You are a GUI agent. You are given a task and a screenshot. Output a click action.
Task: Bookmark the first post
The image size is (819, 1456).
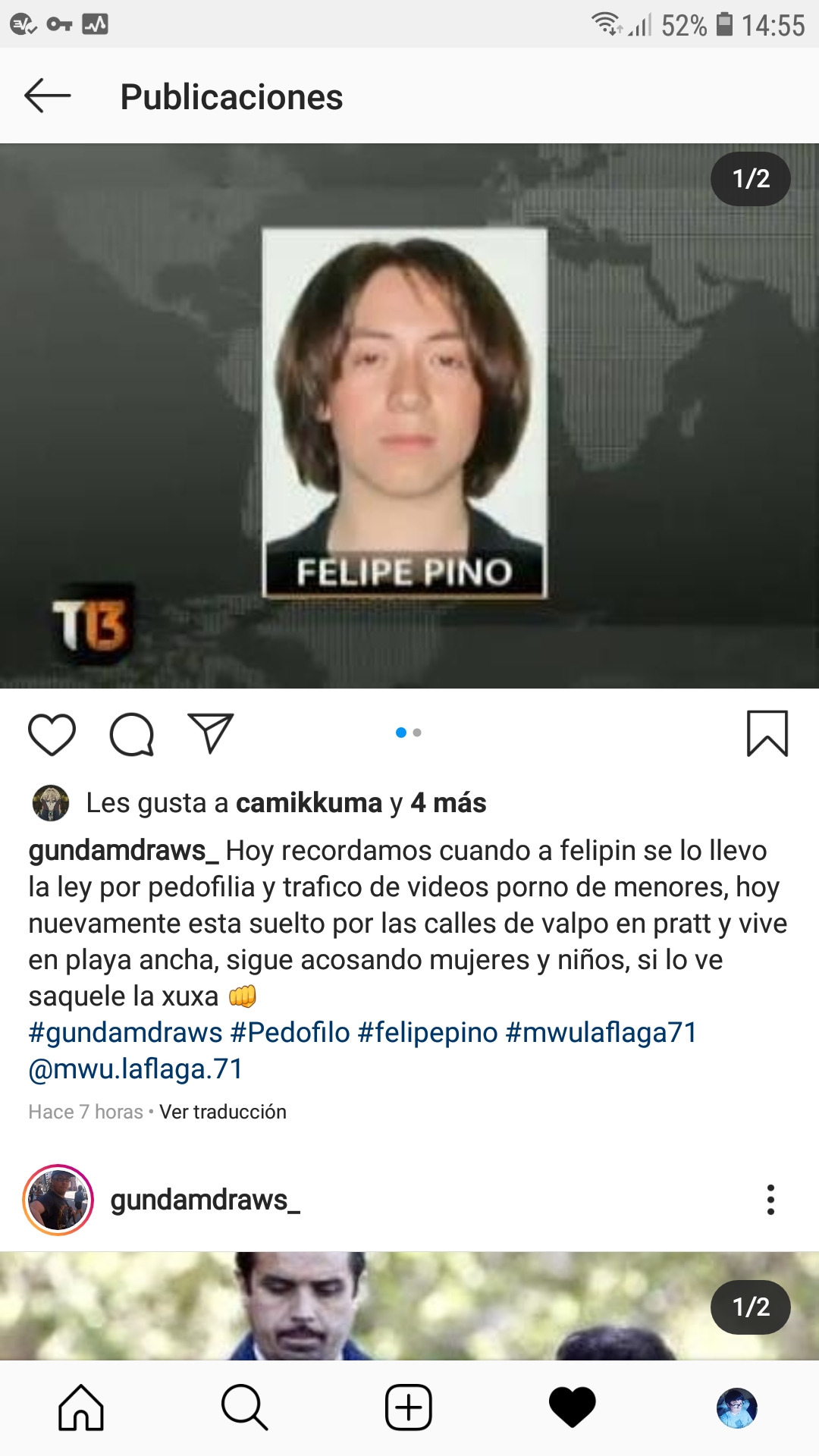(x=767, y=733)
